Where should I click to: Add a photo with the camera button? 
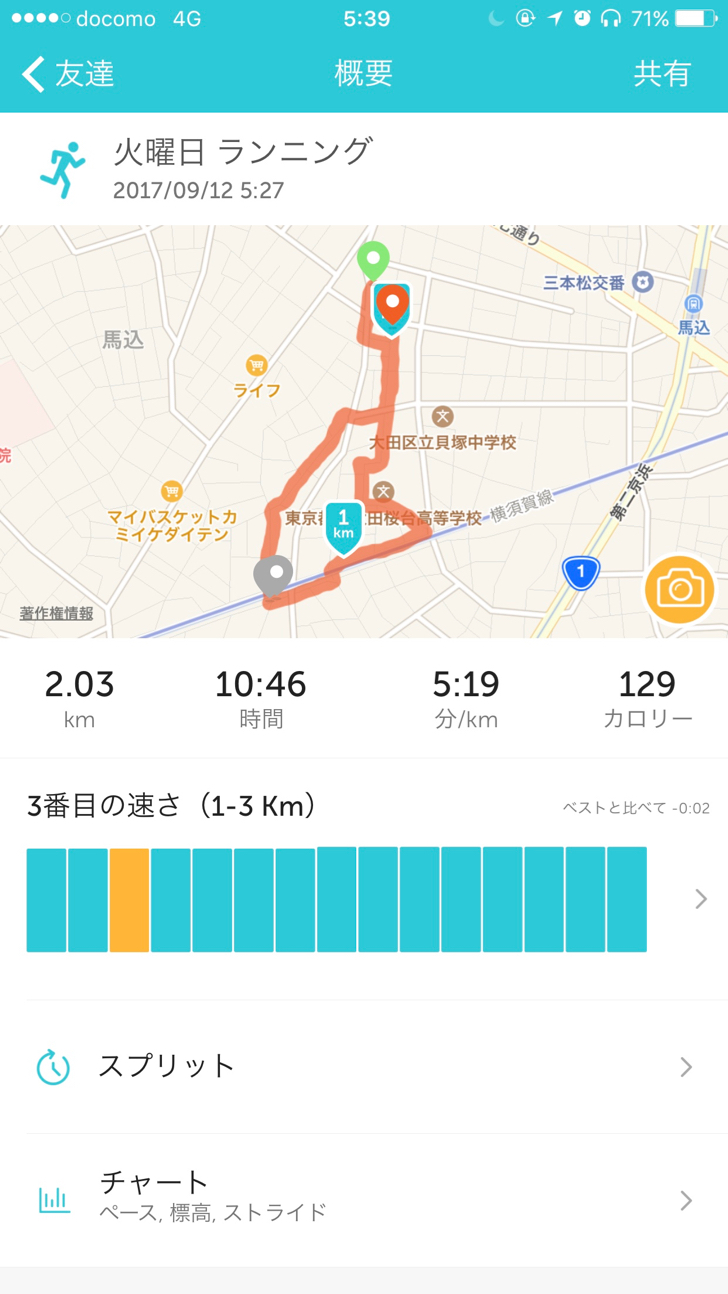pos(680,589)
